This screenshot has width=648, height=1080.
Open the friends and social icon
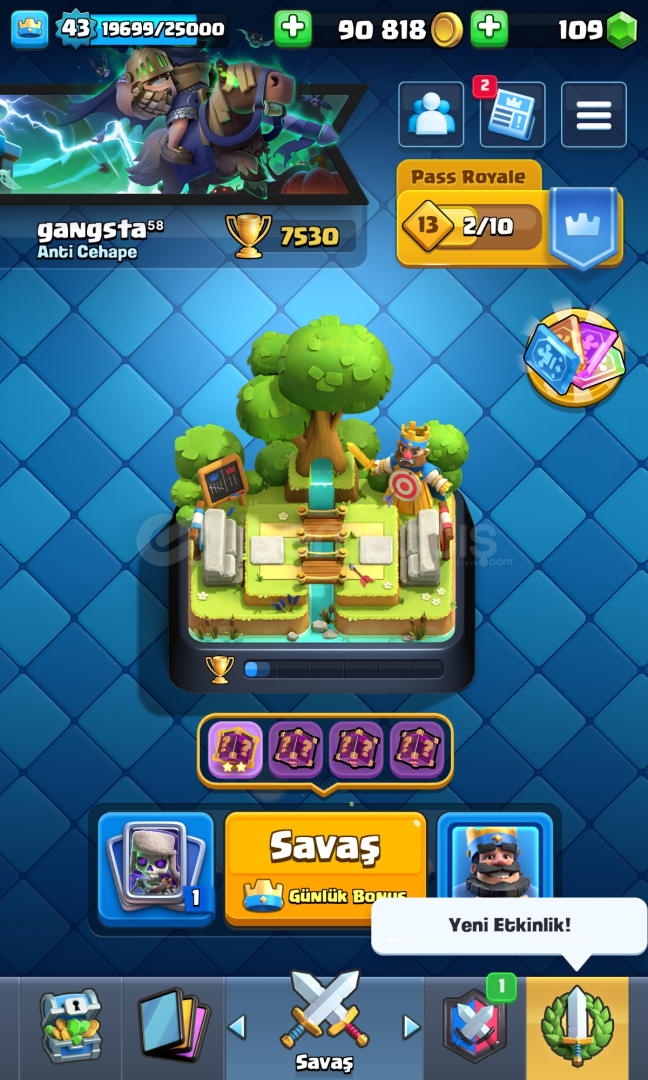click(431, 114)
